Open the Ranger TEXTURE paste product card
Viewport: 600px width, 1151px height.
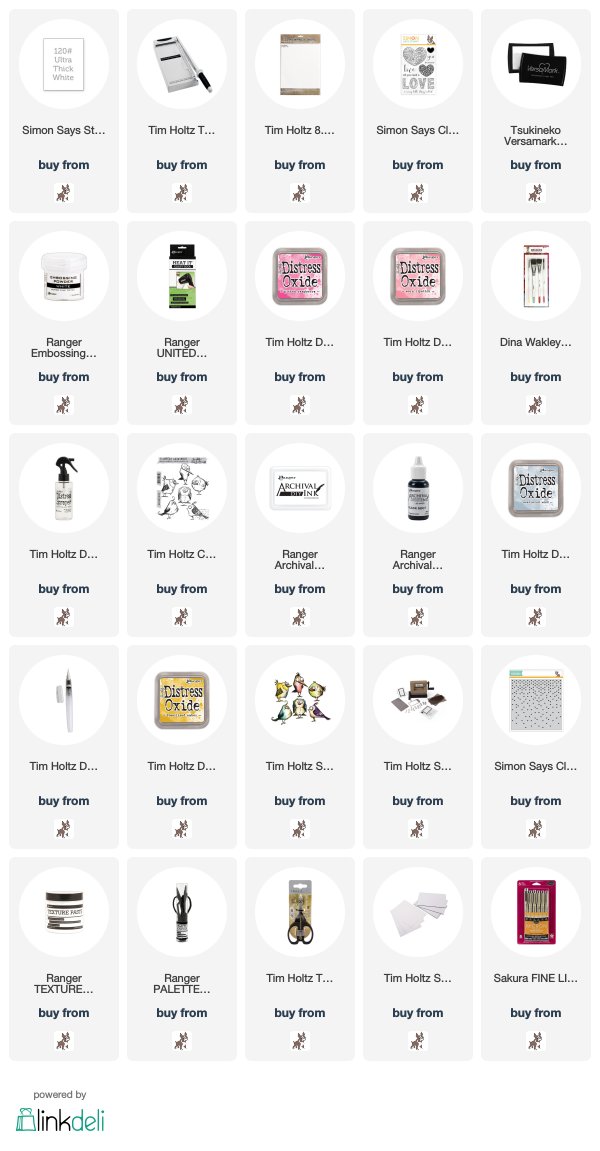pos(64,959)
